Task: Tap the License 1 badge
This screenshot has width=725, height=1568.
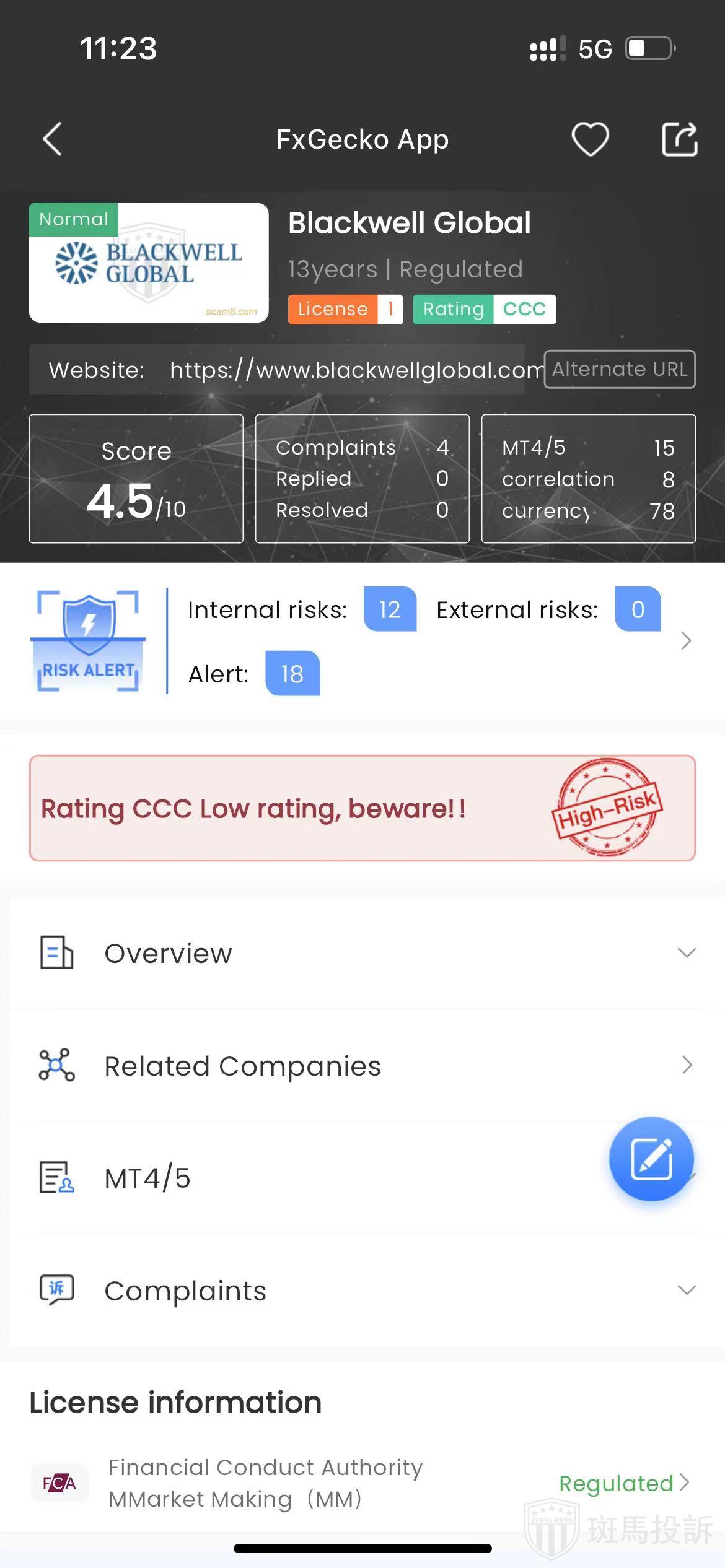Action: 345,309
